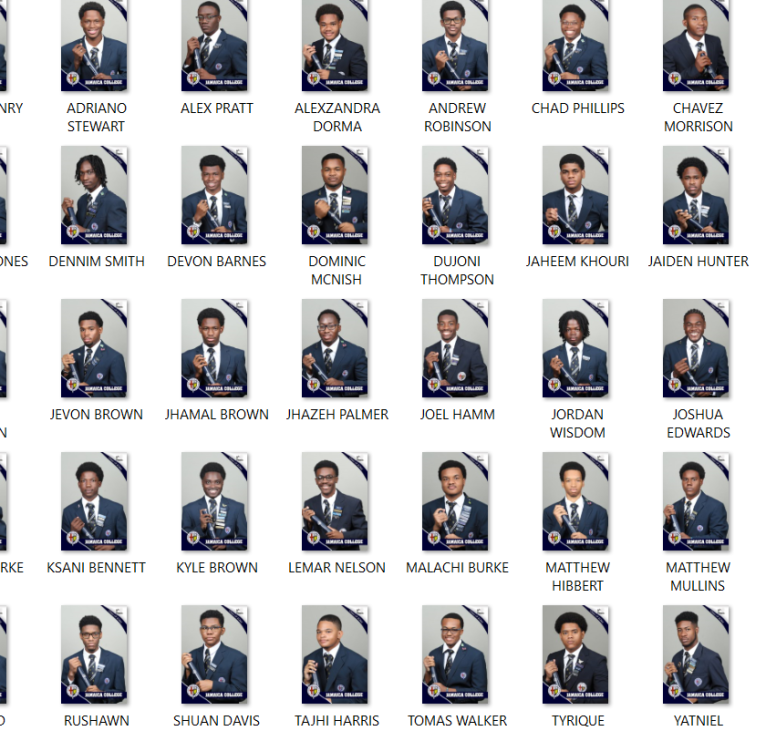Screen dimensions: 766x731
Task: Select the CHAVEZ MORRISON image
Action: [697, 47]
